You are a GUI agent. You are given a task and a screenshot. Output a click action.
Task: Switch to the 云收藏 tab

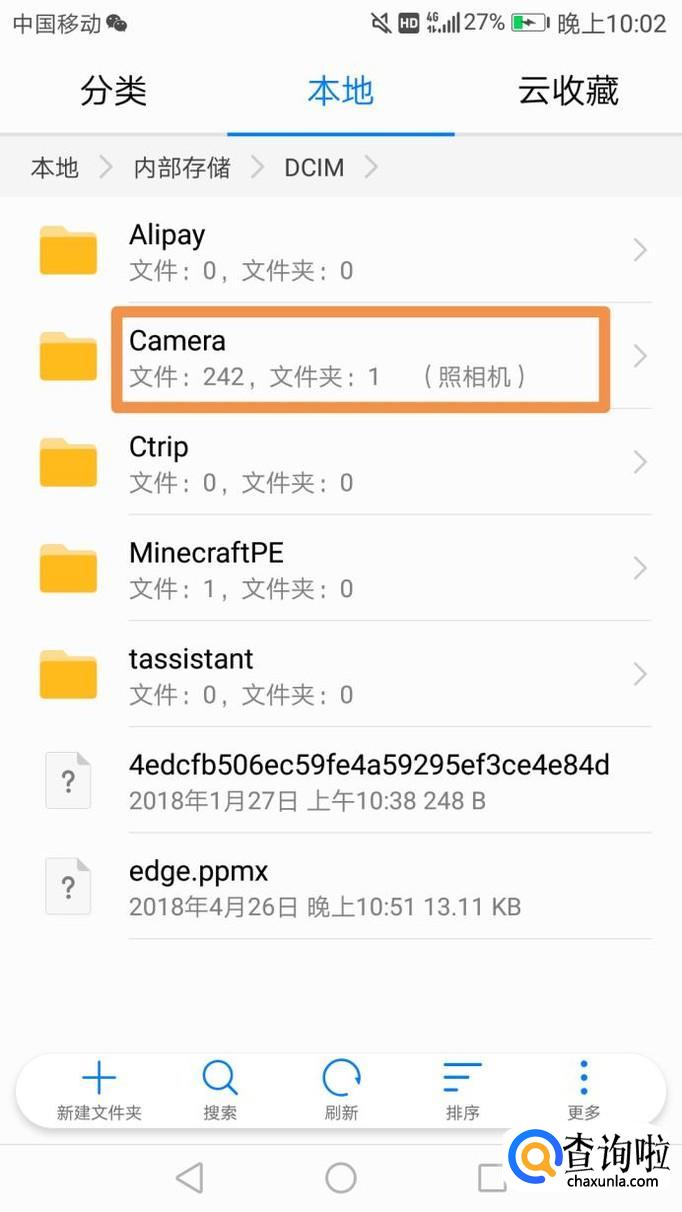tap(568, 92)
